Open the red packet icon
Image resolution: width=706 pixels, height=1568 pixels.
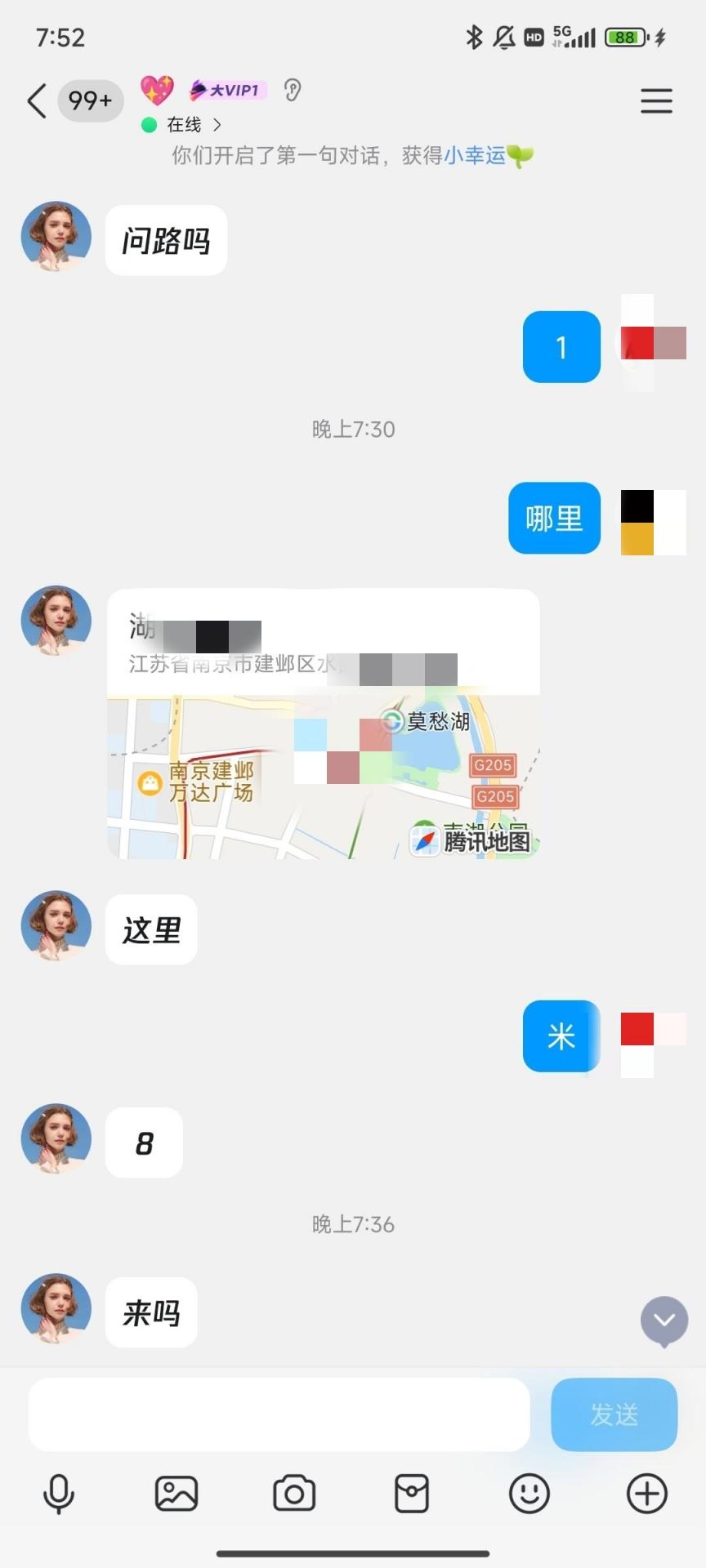(x=412, y=1494)
